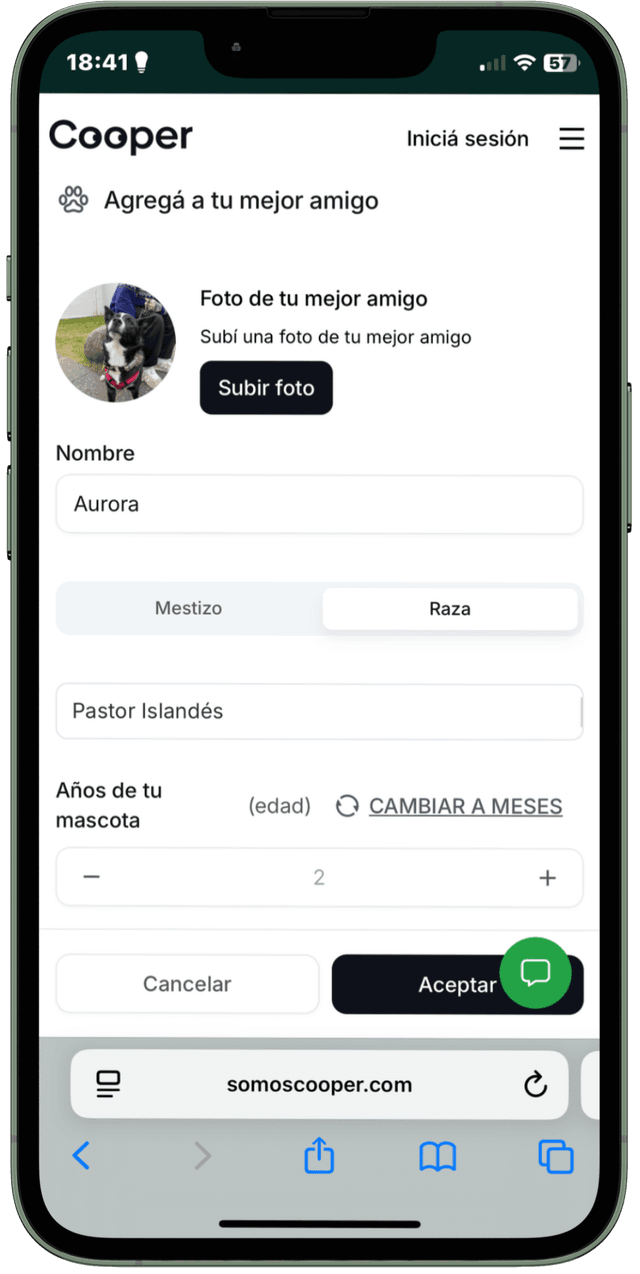The height and width of the screenshot is (1274, 640).
Task: Show open Safari tabs
Action: [x=556, y=1157]
